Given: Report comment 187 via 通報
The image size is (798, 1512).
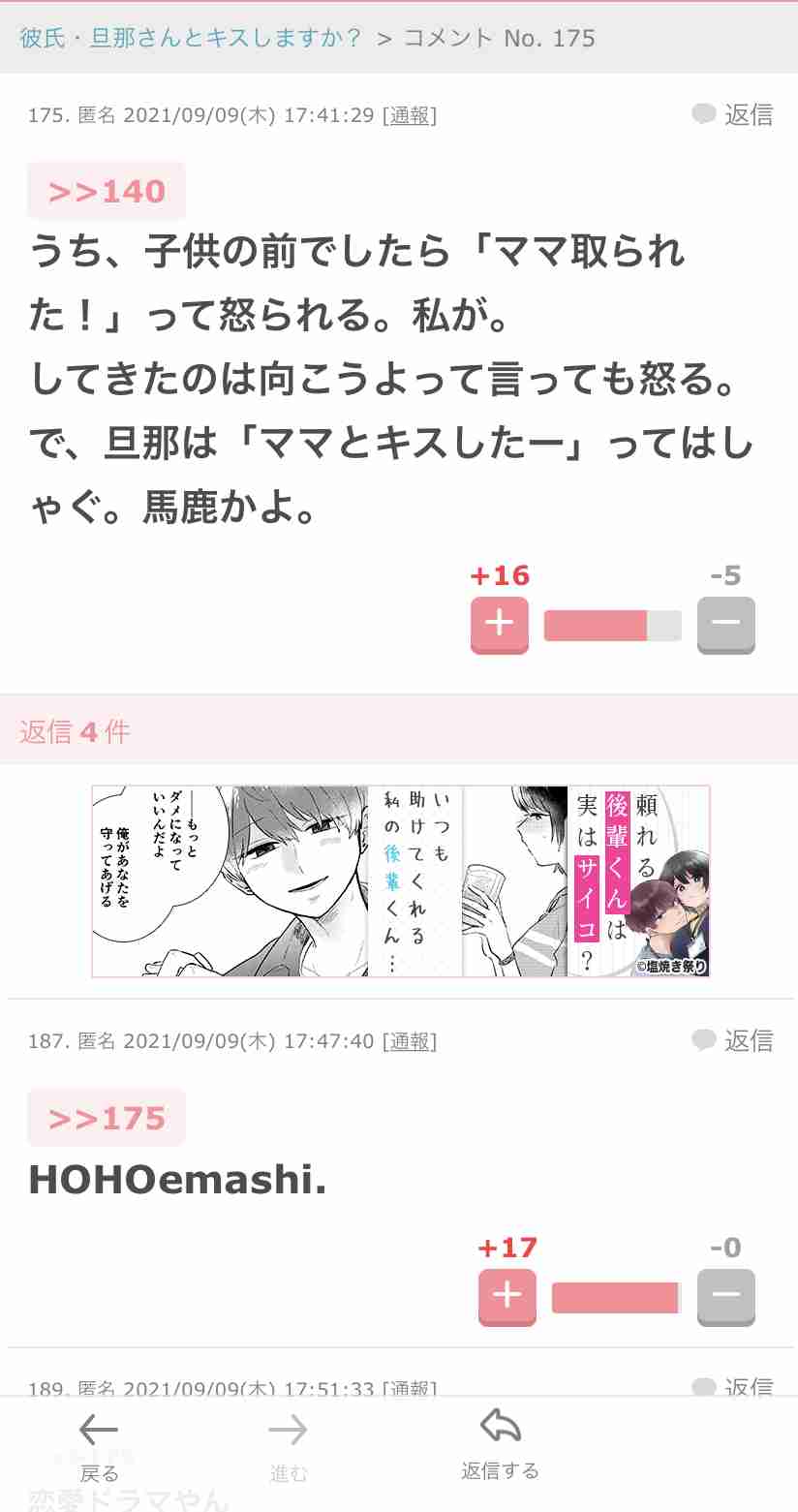Looking at the screenshot, I should click(x=410, y=1041).
